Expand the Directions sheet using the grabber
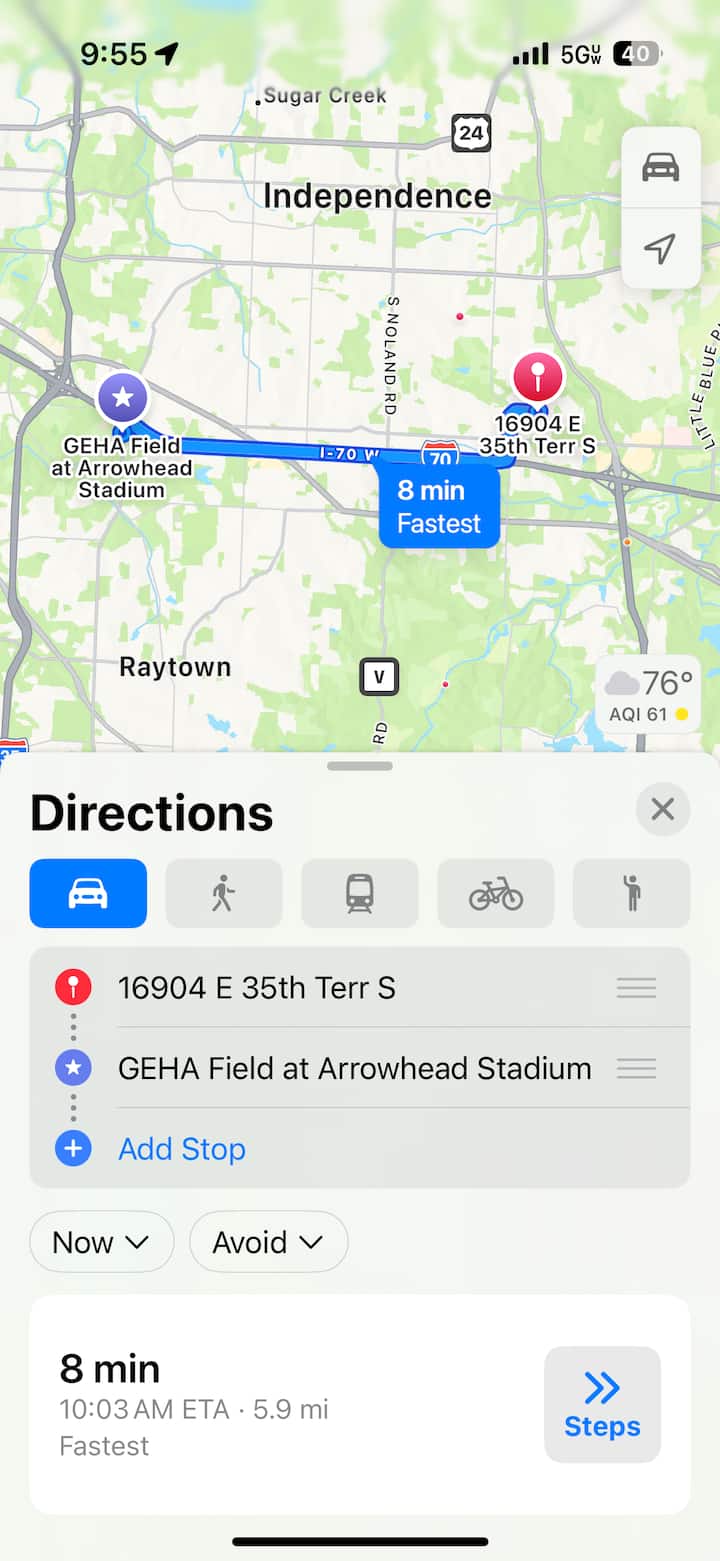This screenshot has width=720, height=1561. pyautogui.click(x=360, y=766)
